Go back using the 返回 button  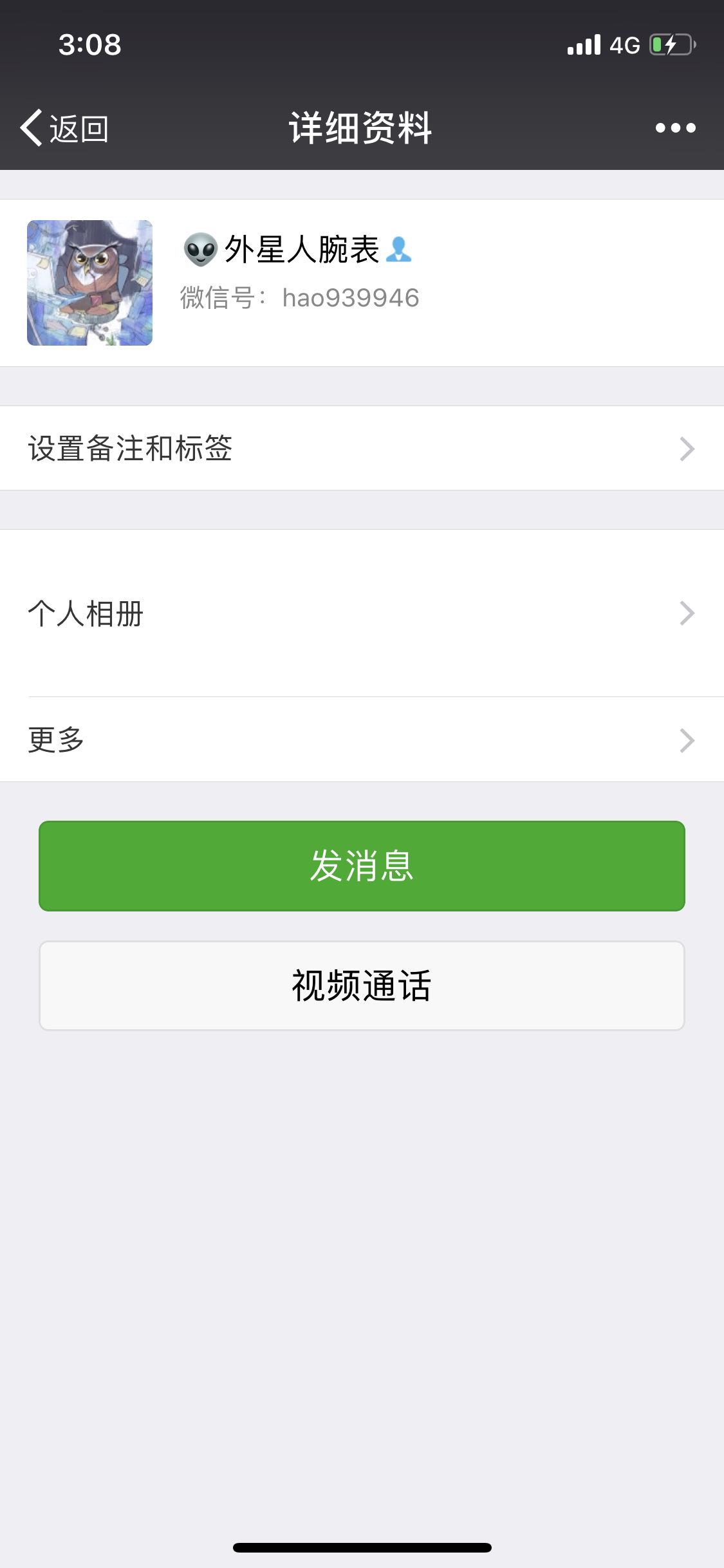(64, 128)
